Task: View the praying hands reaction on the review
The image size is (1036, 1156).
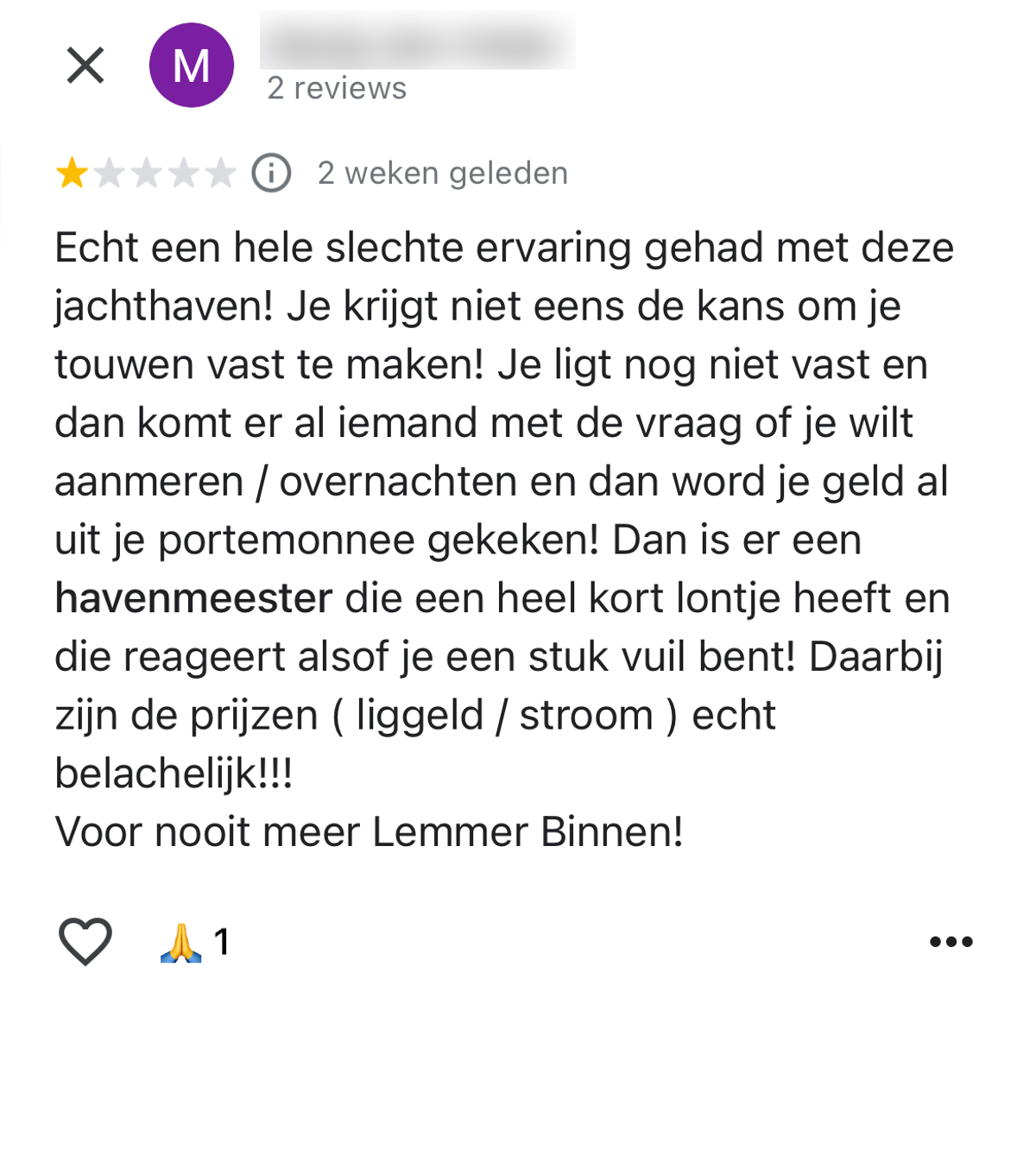Action: tap(182, 942)
